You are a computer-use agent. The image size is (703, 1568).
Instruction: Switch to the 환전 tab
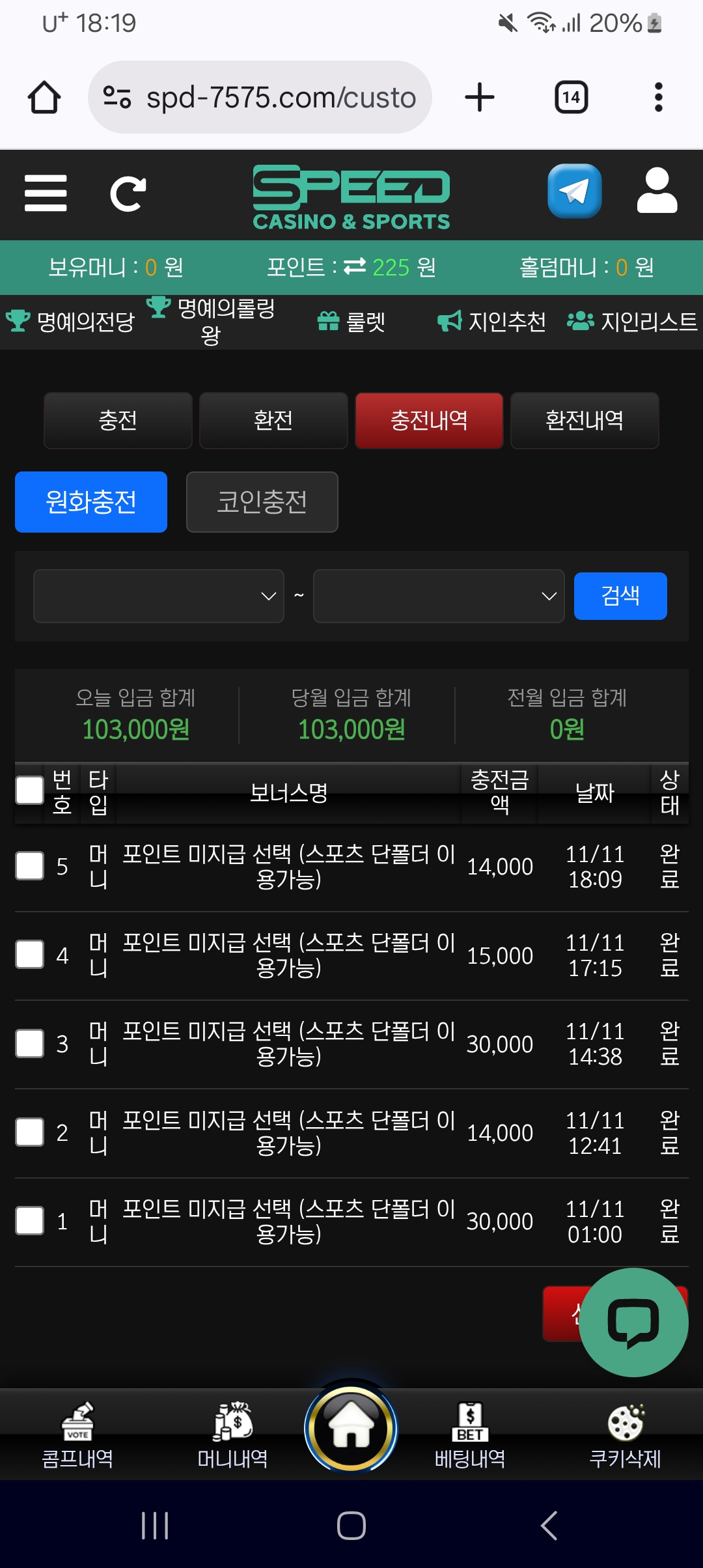pyautogui.click(x=273, y=420)
